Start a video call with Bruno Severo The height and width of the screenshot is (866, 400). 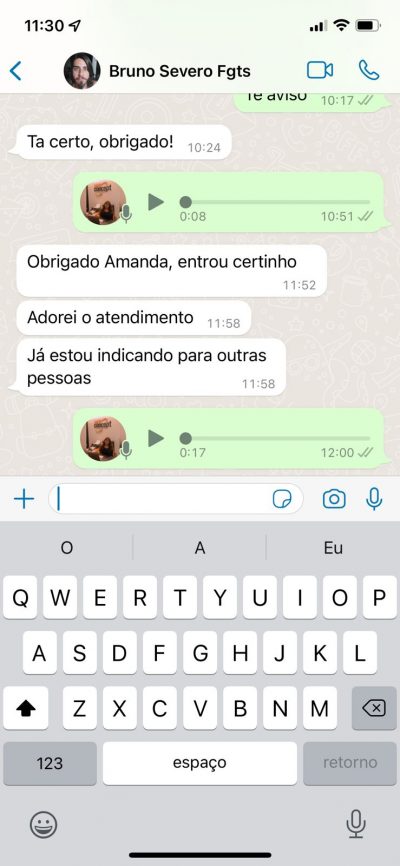[x=320, y=70]
